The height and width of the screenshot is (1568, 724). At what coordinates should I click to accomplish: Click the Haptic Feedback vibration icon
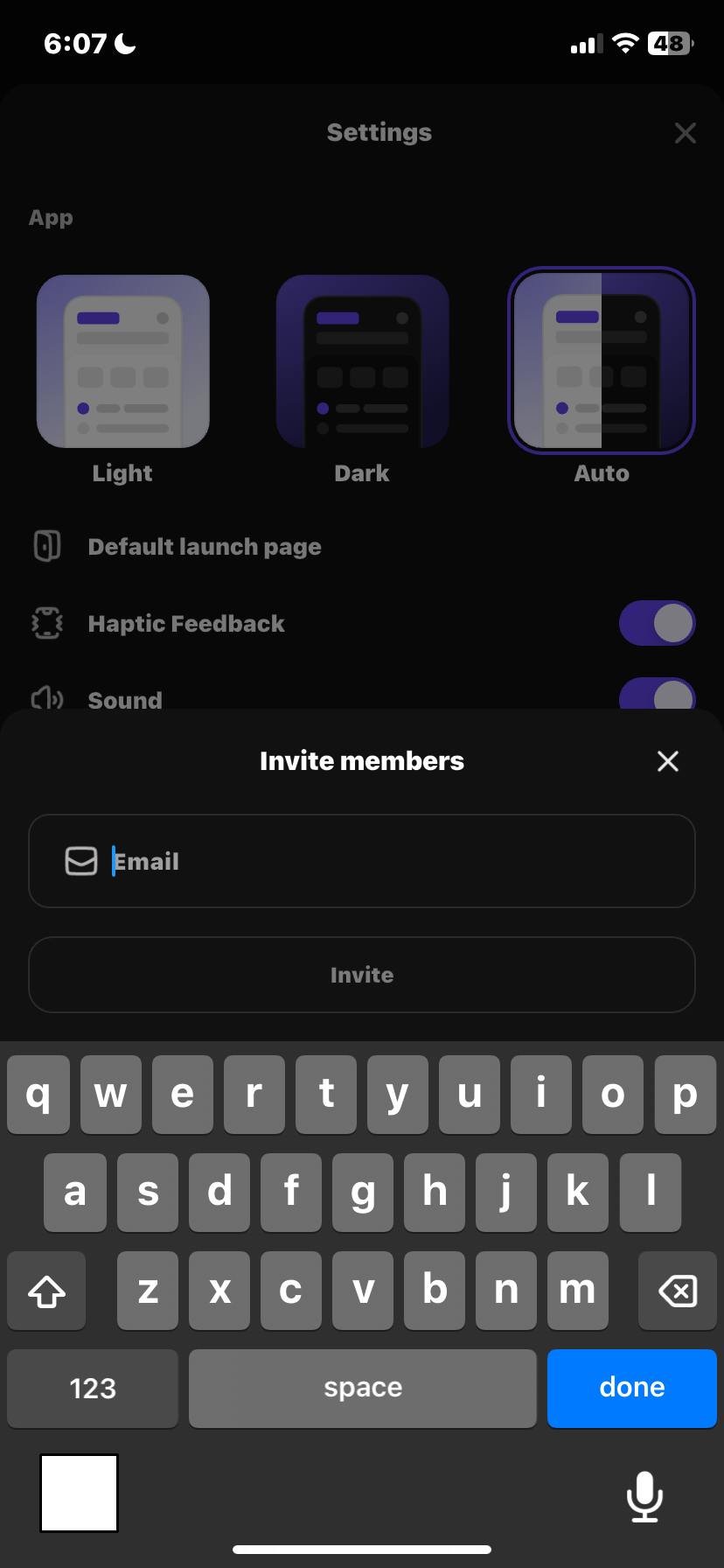pos(47,623)
